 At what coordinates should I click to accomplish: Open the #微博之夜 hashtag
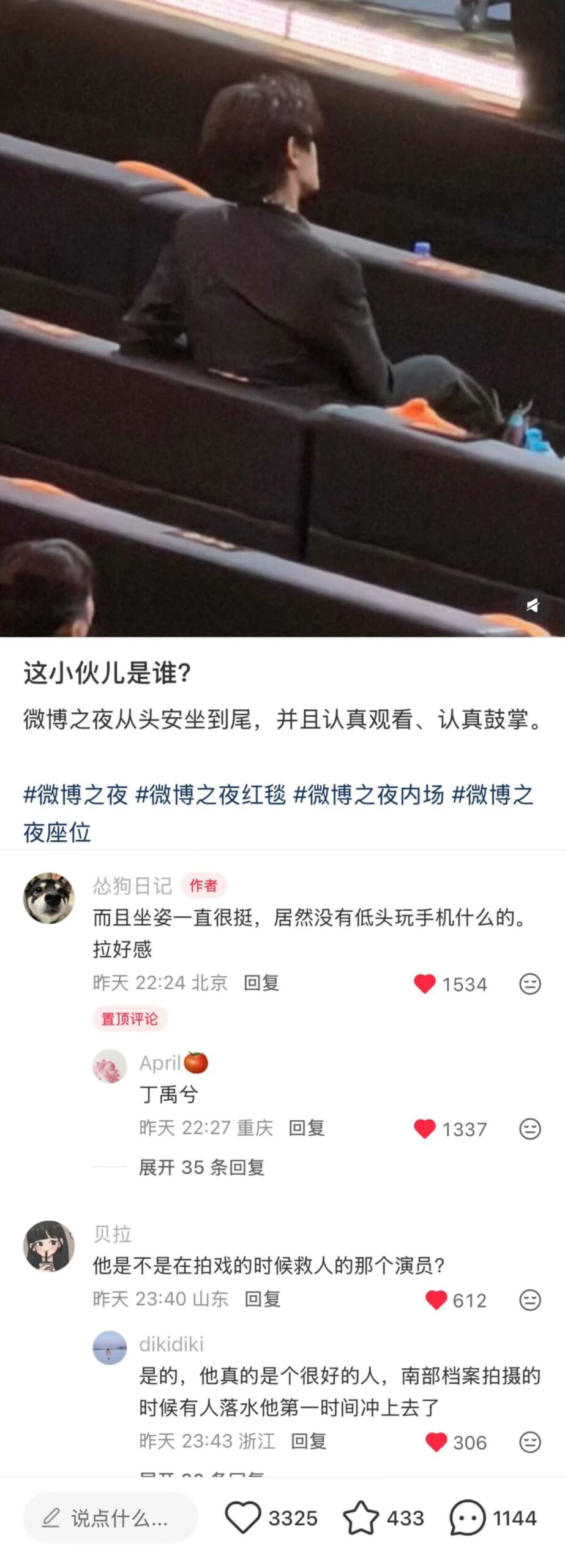tap(75, 794)
